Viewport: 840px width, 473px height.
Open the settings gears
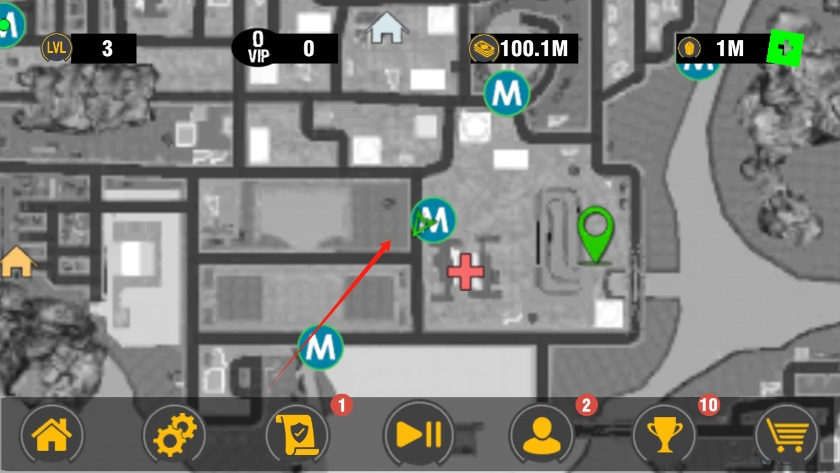coord(175,435)
